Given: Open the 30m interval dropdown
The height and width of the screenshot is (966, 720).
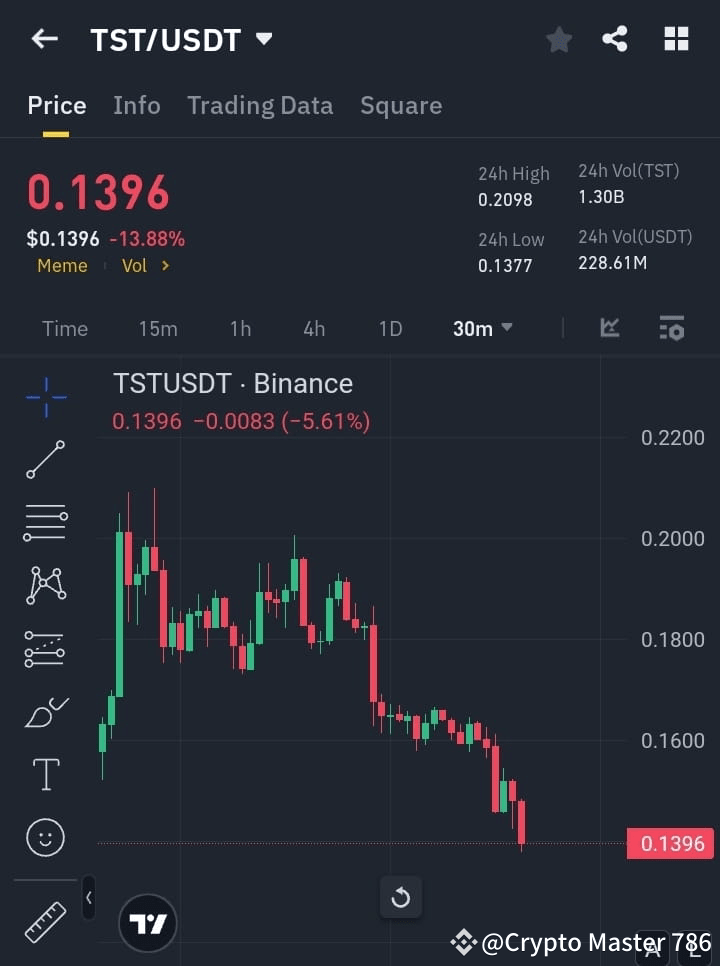Looking at the screenshot, I should pyautogui.click(x=483, y=328).
